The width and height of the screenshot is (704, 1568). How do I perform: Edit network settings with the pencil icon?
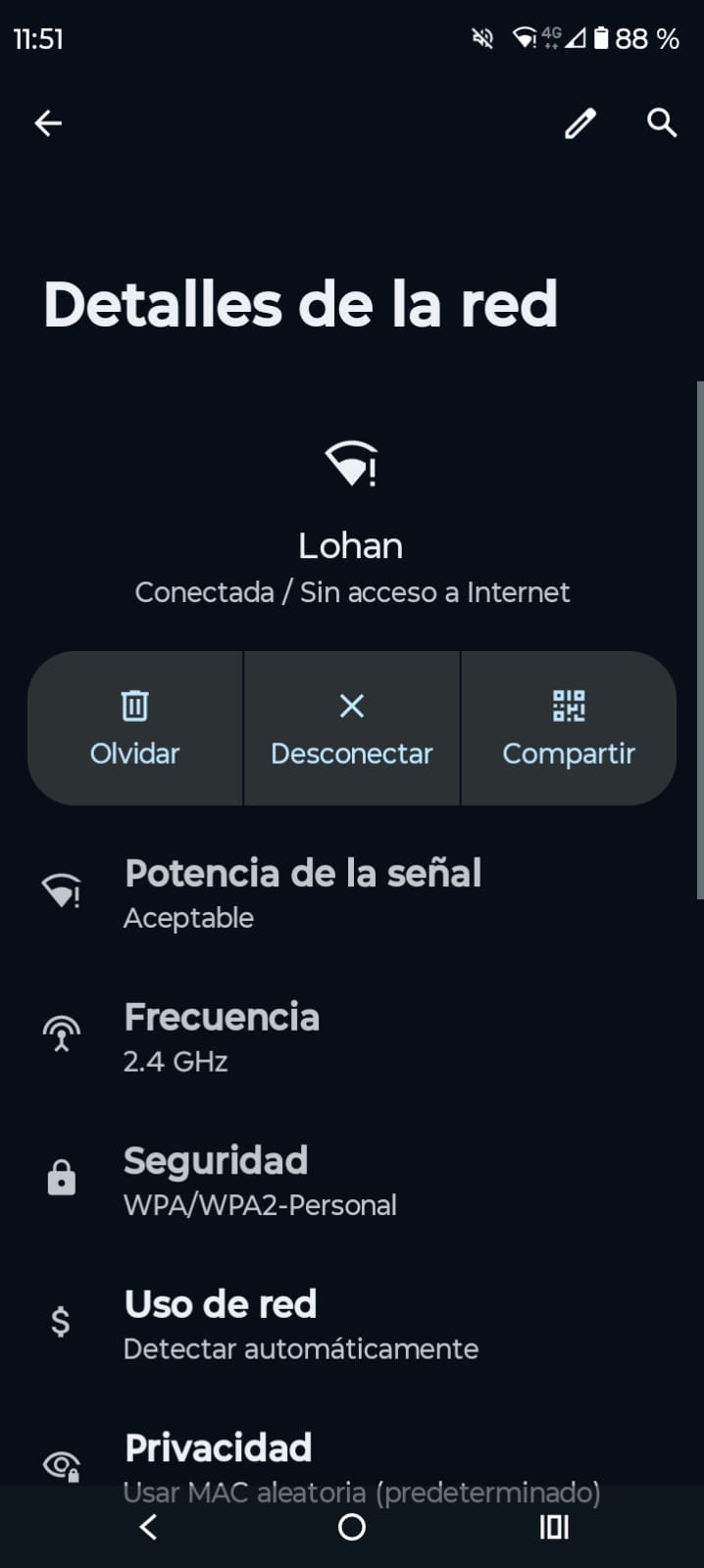coord(580,124)
